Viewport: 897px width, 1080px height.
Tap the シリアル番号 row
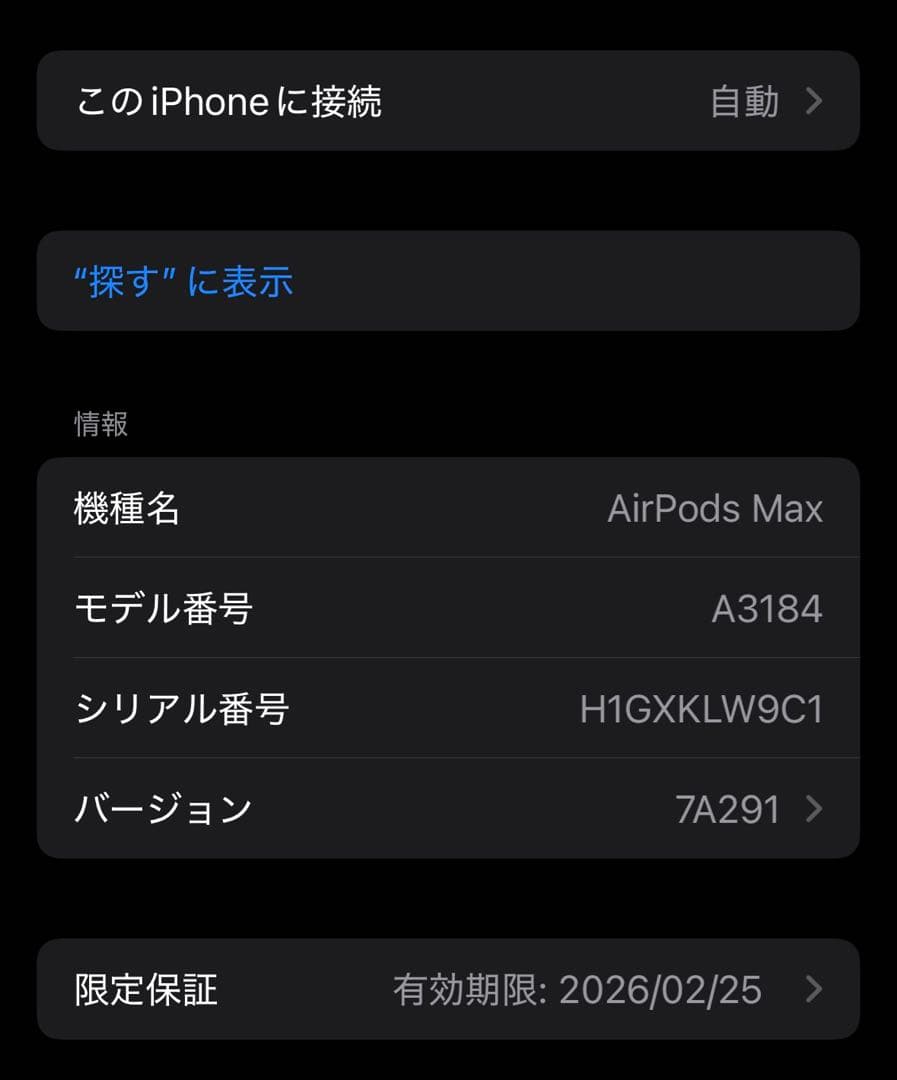pyautogui.click(x=448, y=709)
